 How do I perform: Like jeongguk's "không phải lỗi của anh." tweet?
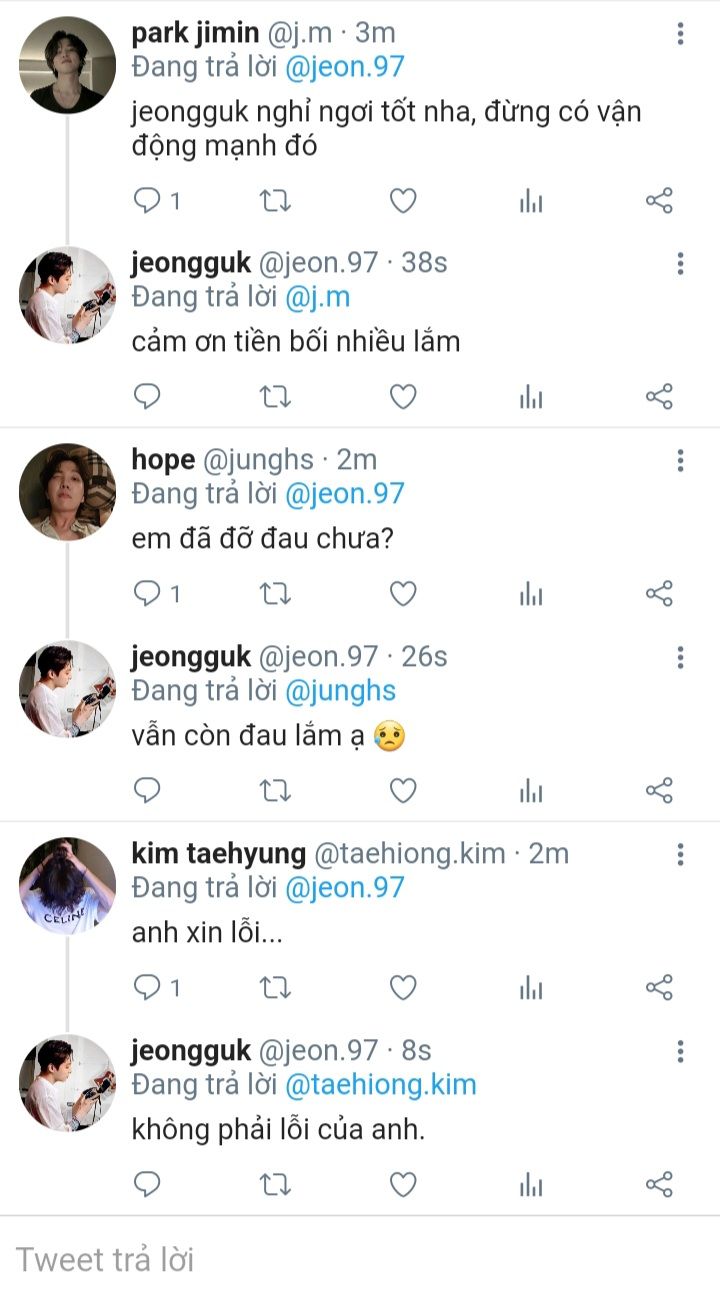click(x=403, y=1185)
